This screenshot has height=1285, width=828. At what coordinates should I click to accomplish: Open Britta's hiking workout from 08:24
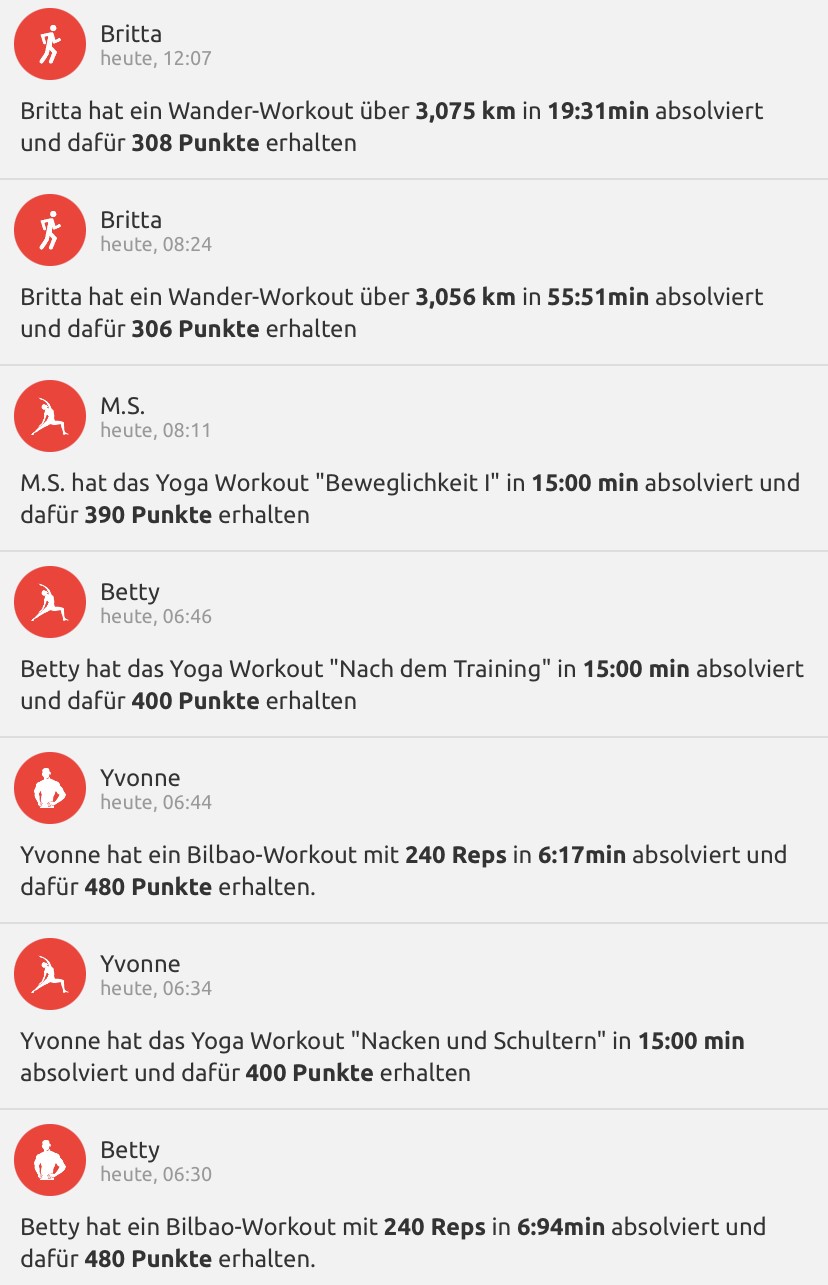click(413, 311)
